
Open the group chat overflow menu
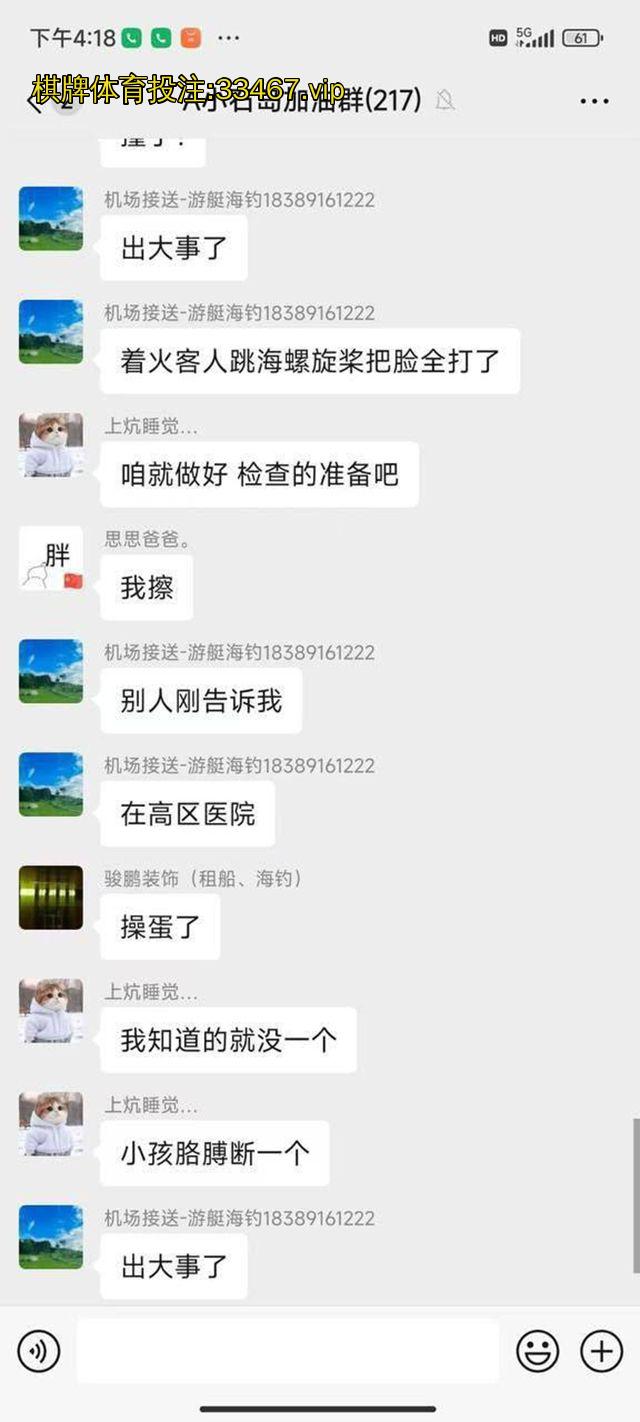pos(594,101)
